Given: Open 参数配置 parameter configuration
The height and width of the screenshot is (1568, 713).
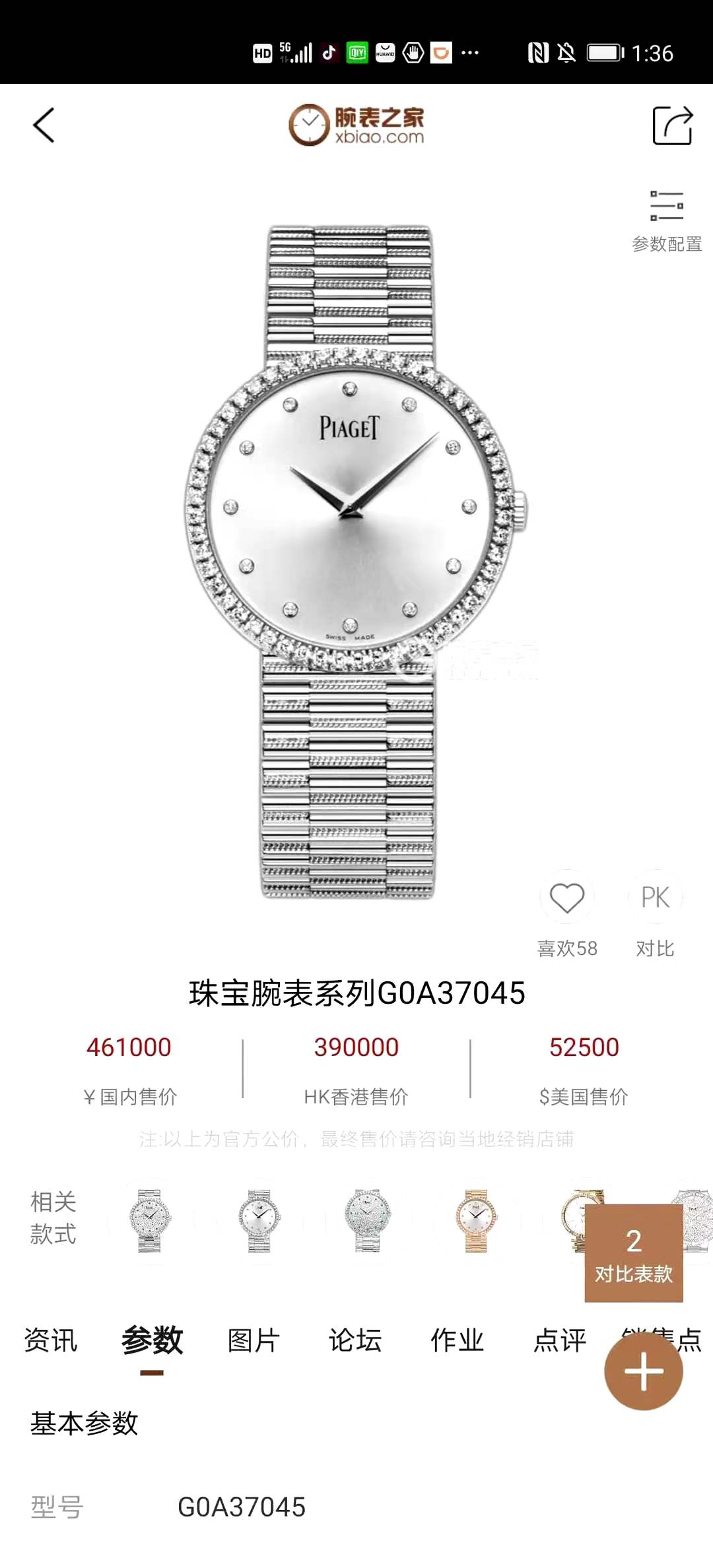Looking at the screenshot, I should (x=667, y=221).
